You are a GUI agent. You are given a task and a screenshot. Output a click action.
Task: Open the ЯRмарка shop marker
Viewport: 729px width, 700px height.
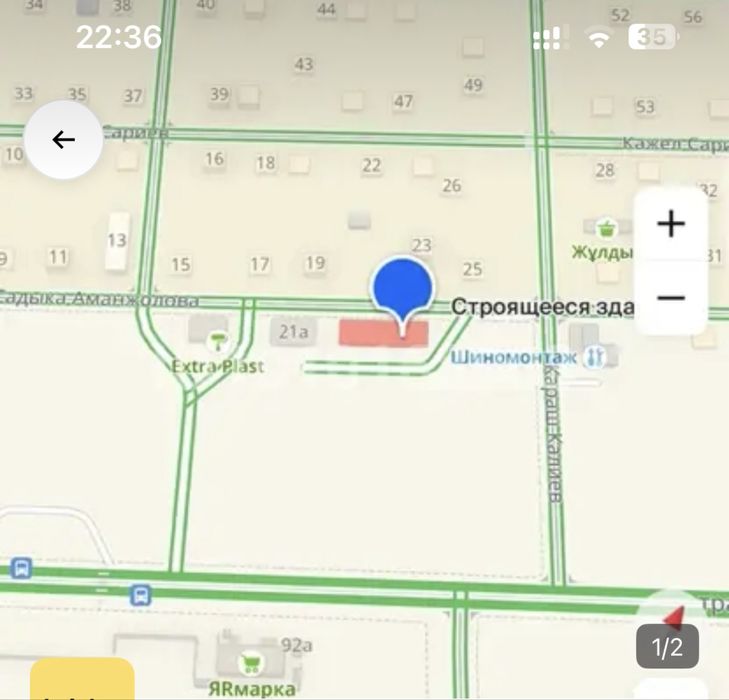[250, 663]
